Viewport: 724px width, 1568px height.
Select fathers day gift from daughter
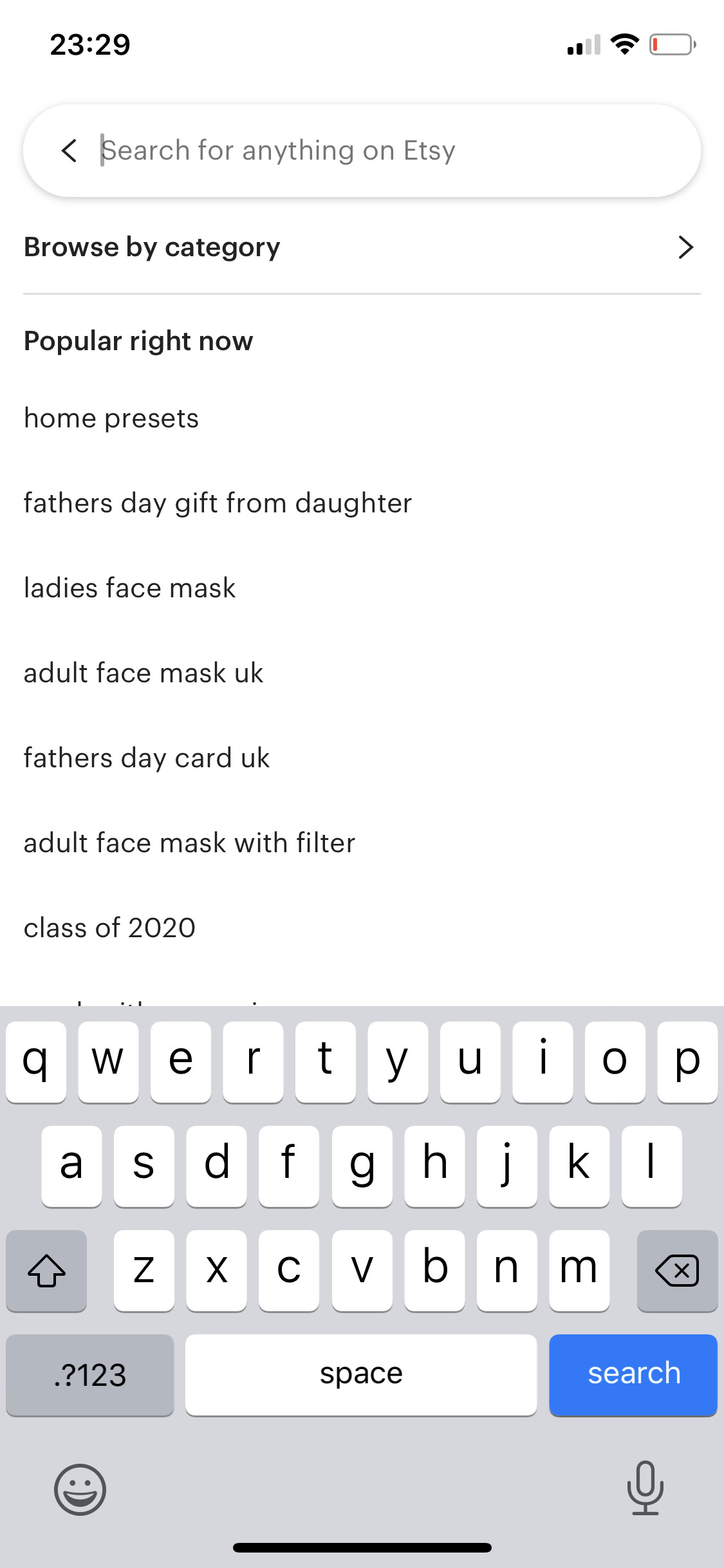point(217,503)
